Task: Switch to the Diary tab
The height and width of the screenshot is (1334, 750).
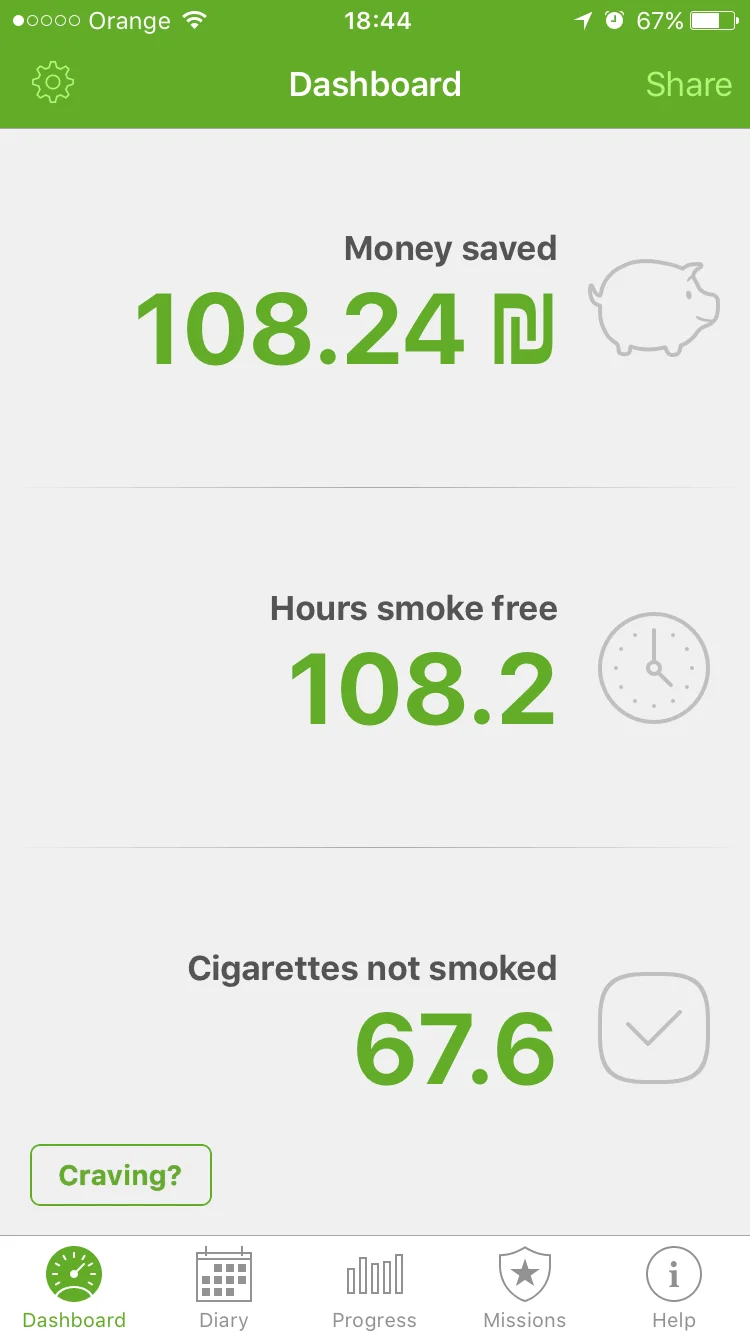Action: point(224,1288)
